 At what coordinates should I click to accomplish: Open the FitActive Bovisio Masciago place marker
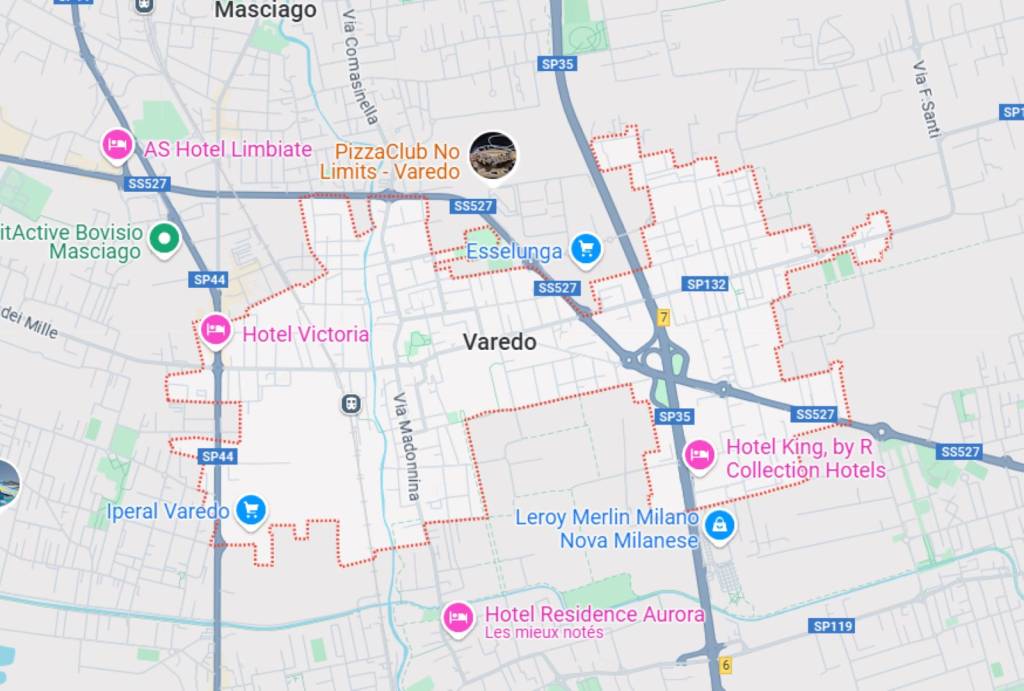pos(164,238)
